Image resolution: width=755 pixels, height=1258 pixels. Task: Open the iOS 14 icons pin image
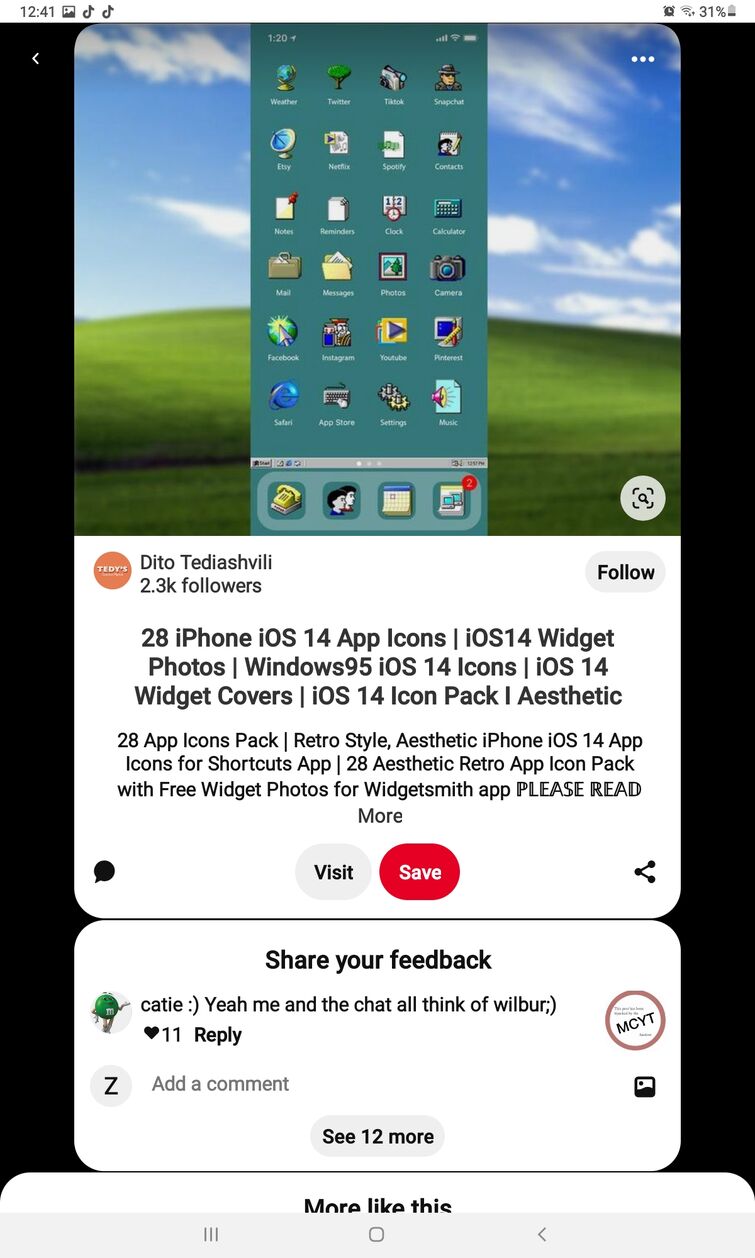[x=377, y=280]
